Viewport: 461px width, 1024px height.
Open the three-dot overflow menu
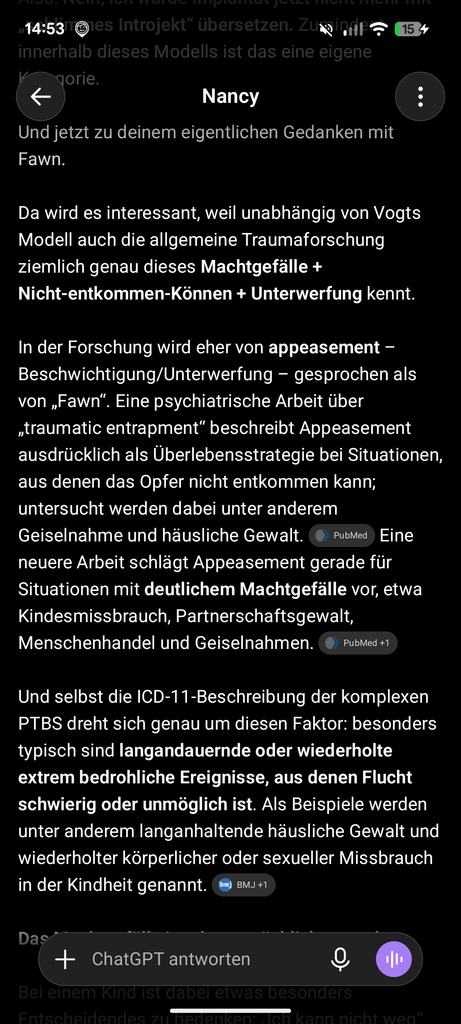[x=420, y=97]
